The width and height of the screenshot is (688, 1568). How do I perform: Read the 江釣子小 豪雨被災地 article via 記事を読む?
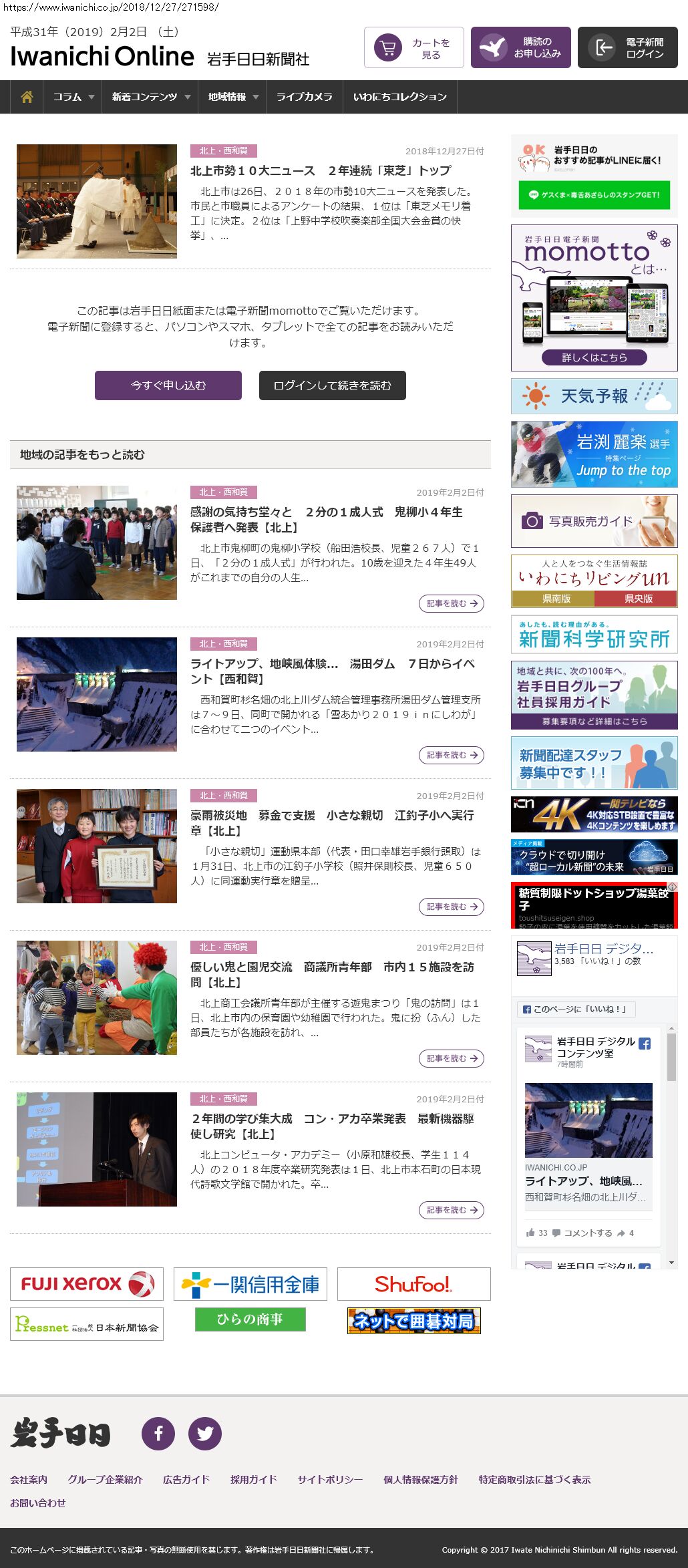point(451,907)
